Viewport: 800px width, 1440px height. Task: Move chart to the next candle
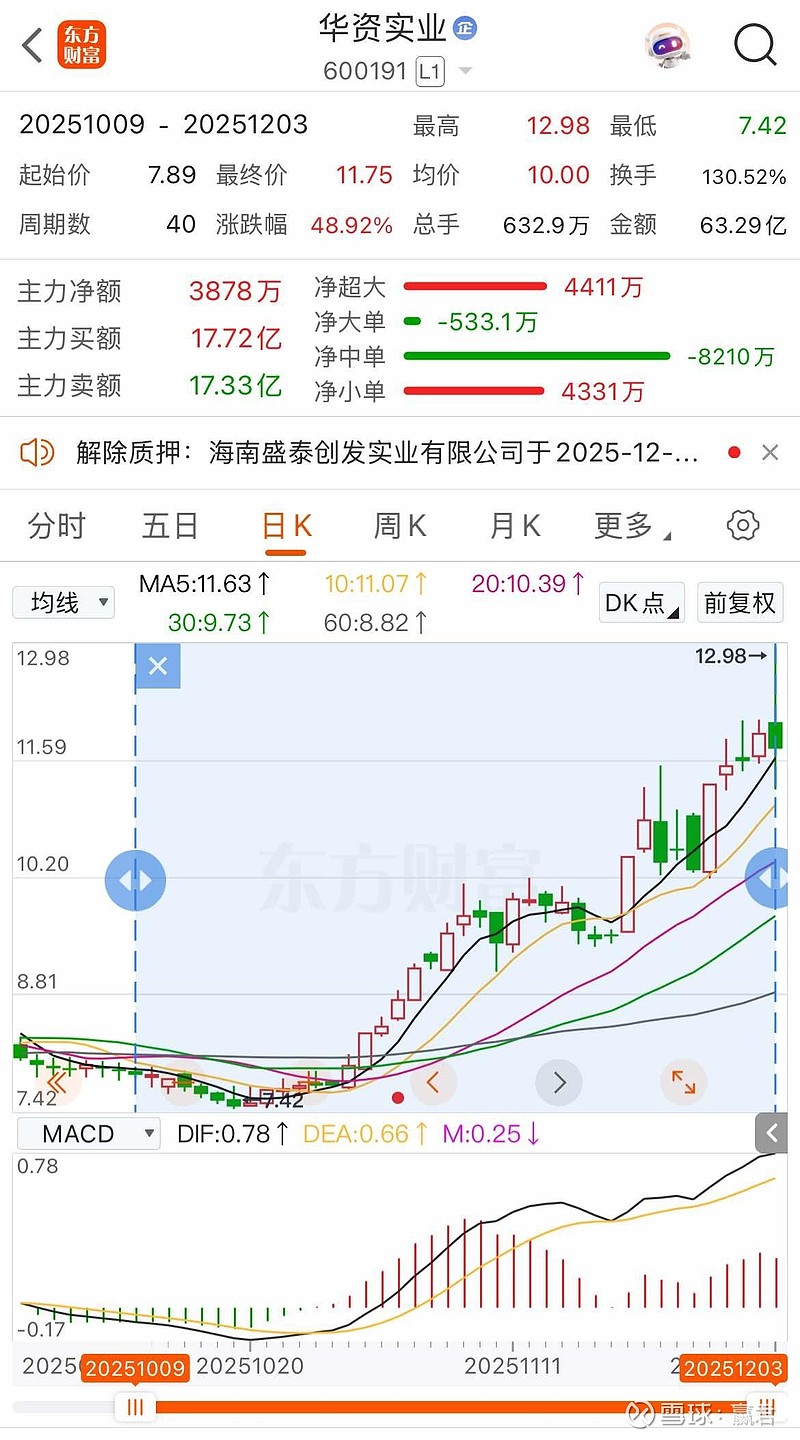coord(559,1082)
